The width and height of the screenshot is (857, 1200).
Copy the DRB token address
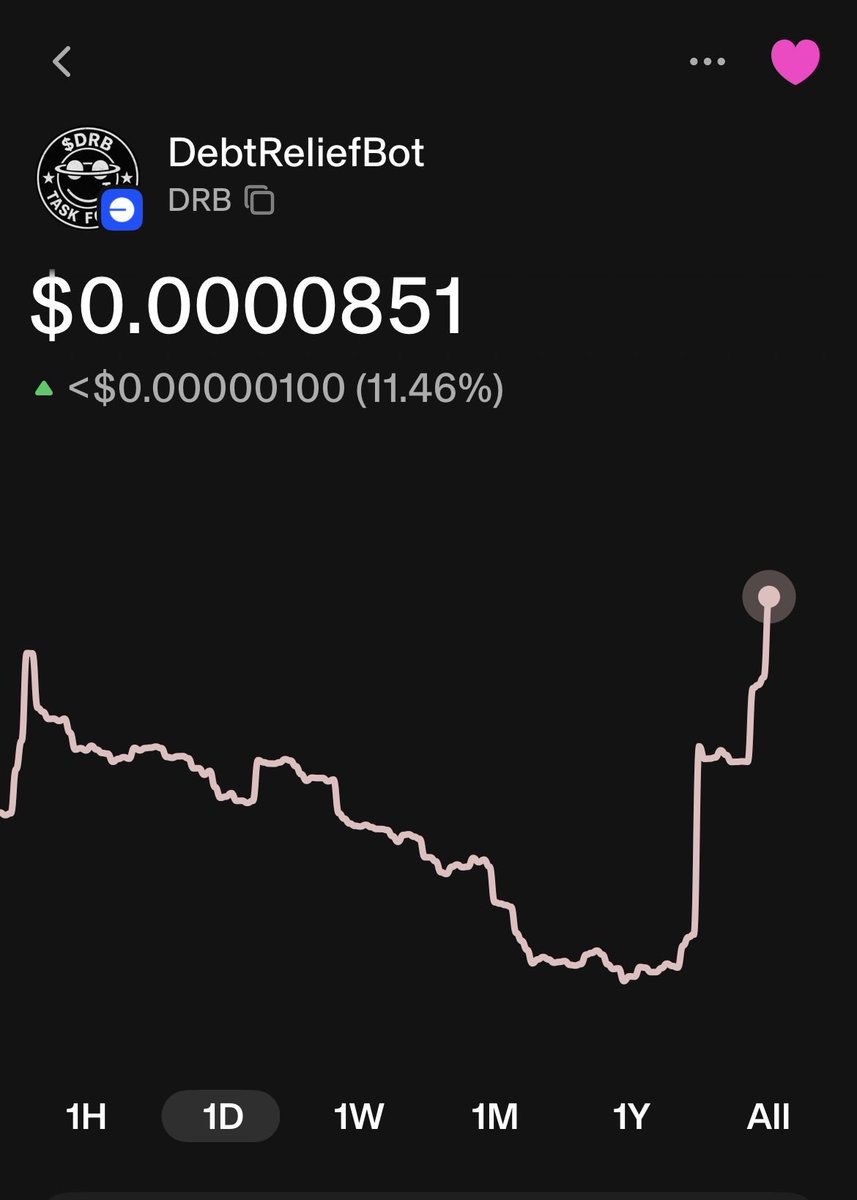point(260,200)
